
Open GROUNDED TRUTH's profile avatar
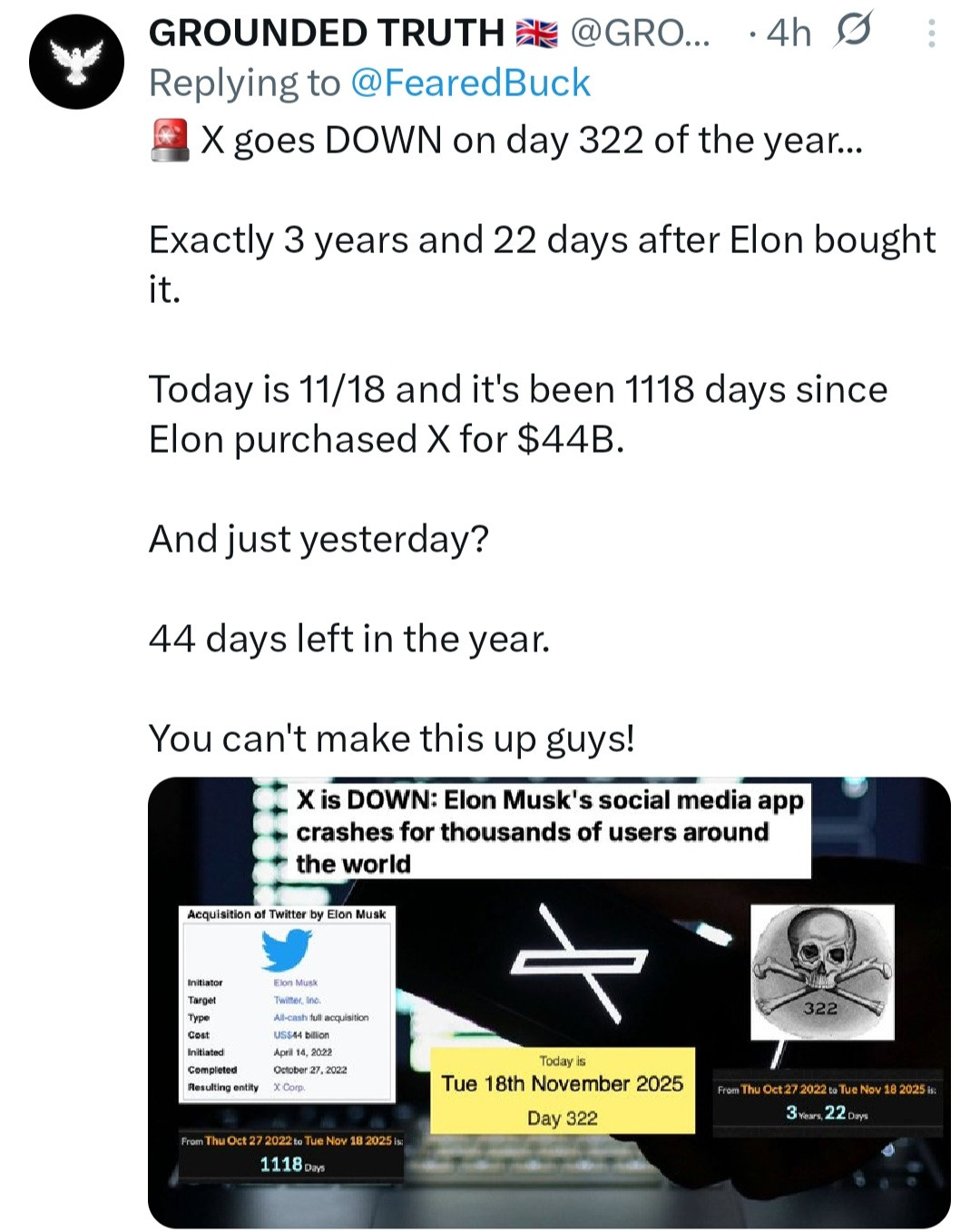point(76,63)
